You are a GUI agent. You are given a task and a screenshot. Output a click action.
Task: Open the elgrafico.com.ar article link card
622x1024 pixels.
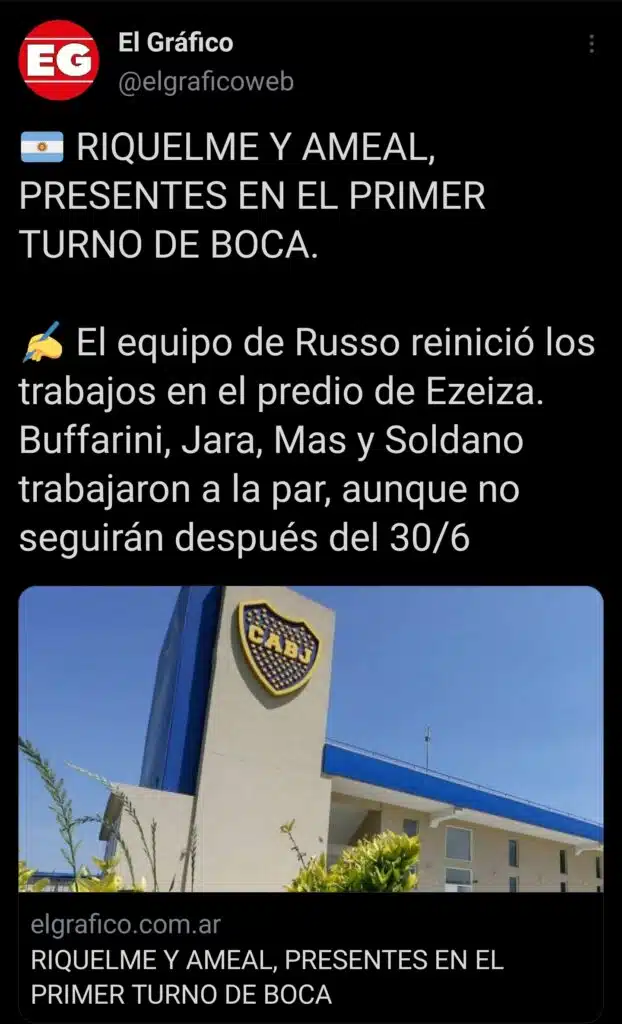(310, 800)
